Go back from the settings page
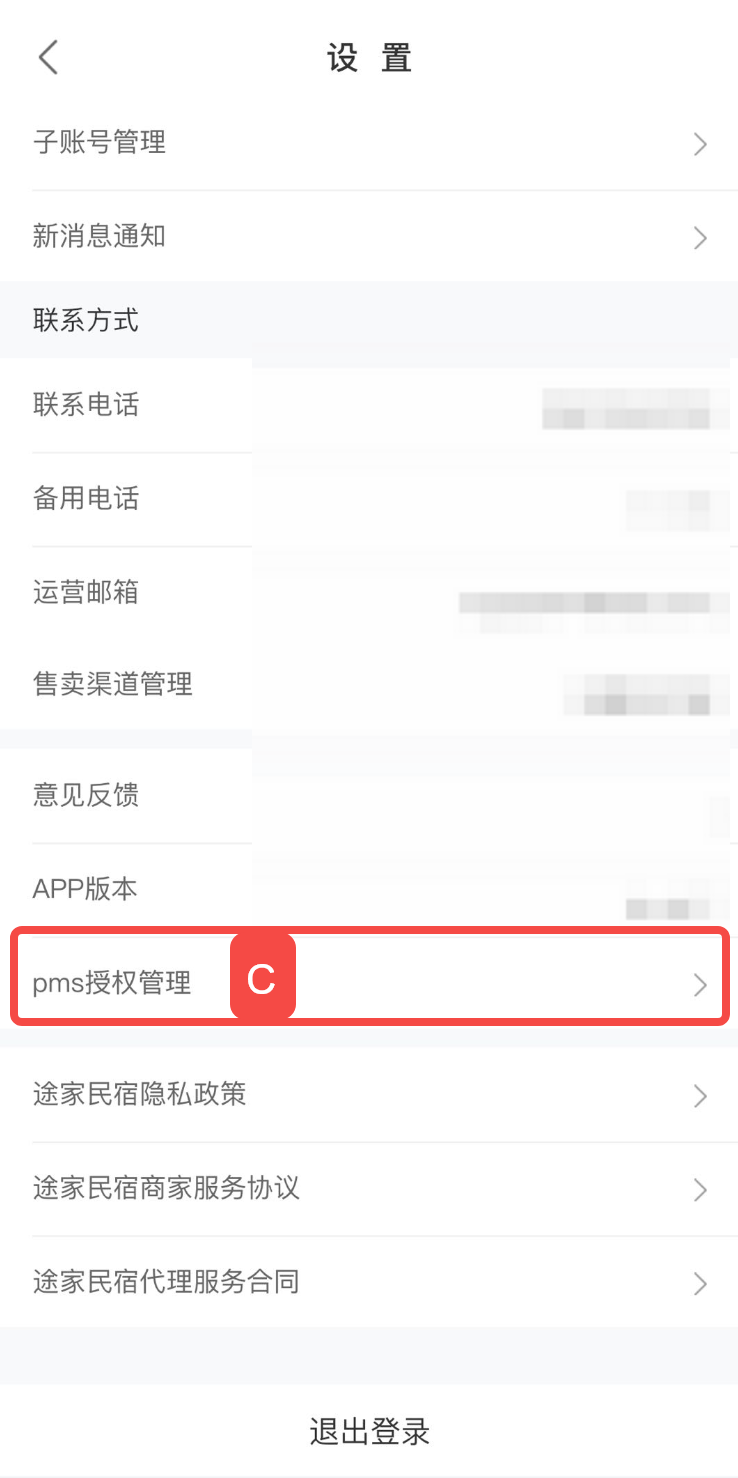This screenshot has height=1478, width=738. click(48, 57)
